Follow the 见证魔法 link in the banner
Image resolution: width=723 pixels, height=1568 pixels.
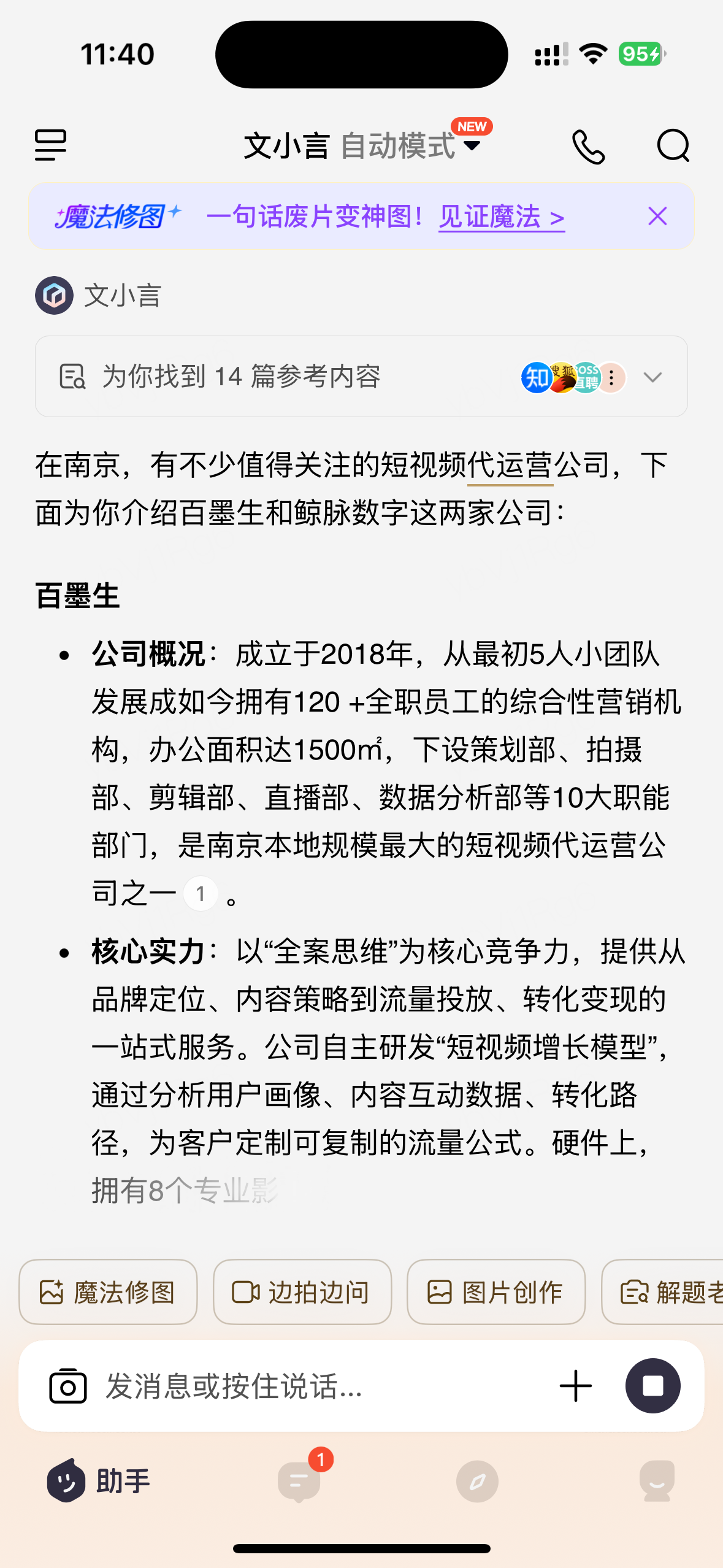point(502,217)
